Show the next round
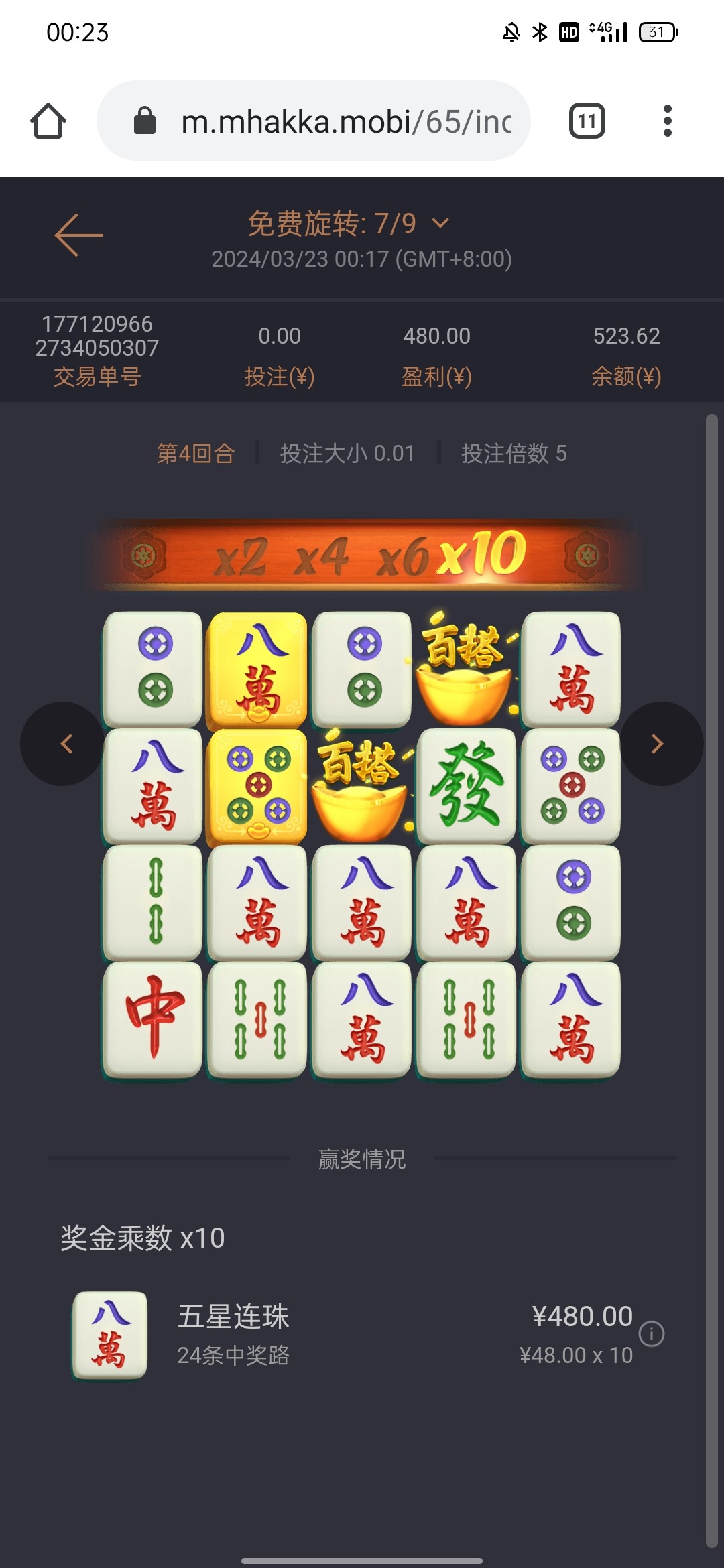This screenshot has height=1568, width=724. pyautogui.click(x=658, y=744)
